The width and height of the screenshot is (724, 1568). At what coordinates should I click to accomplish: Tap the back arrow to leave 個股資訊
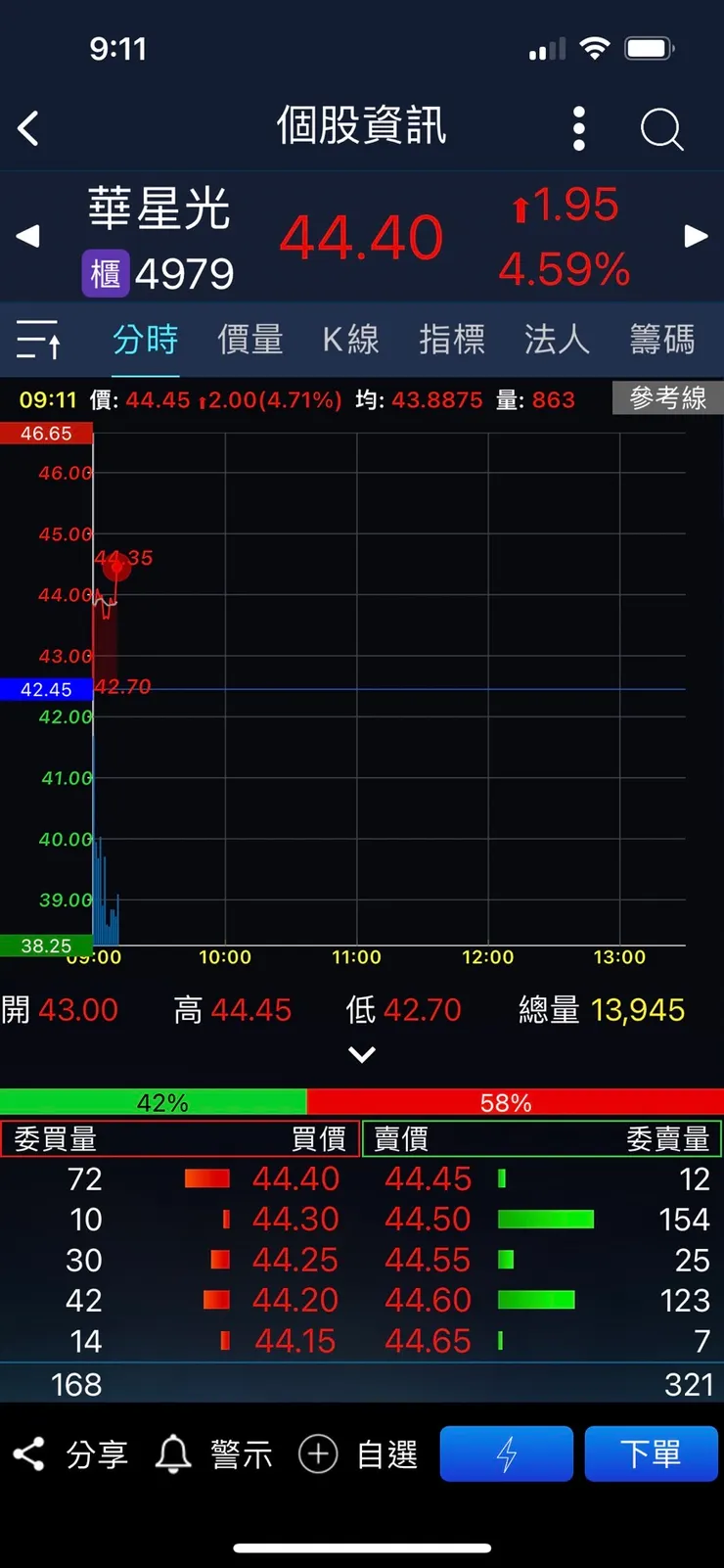[27, 128]
